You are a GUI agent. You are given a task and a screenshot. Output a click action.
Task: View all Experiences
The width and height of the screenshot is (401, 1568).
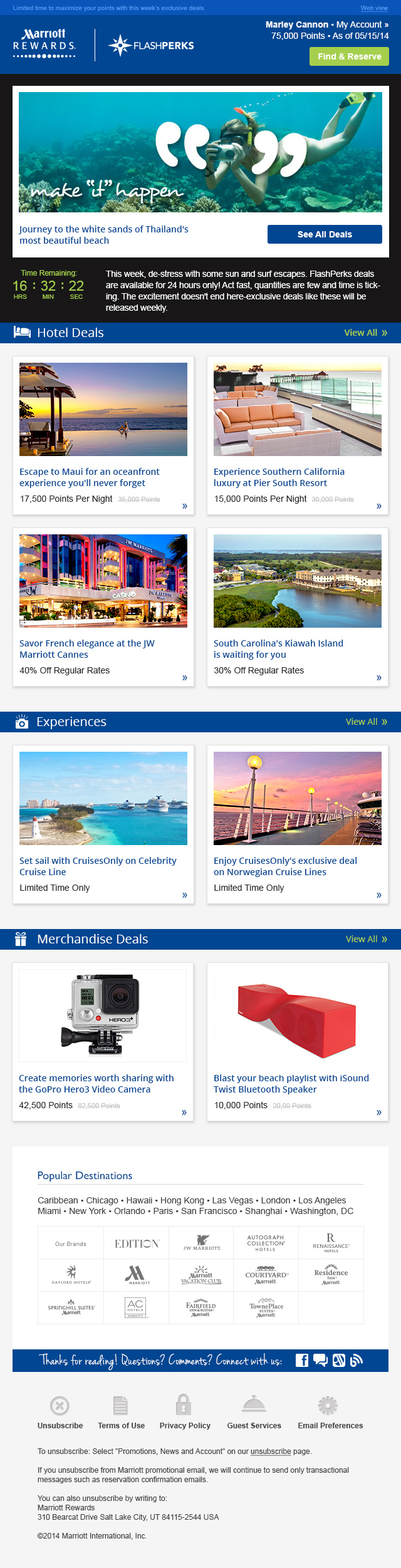coord(366,722)
